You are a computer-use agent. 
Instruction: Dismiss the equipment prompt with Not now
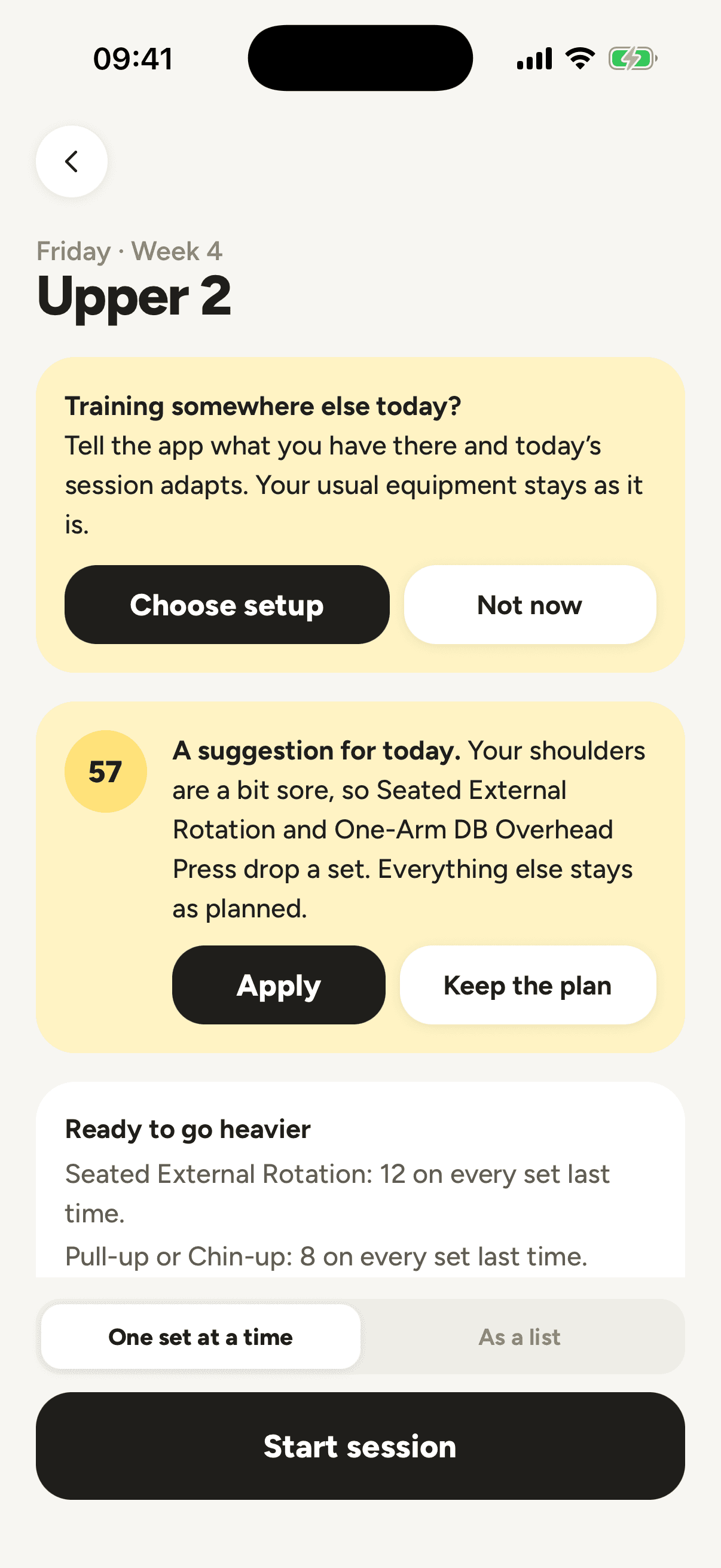tap(530, 605)
